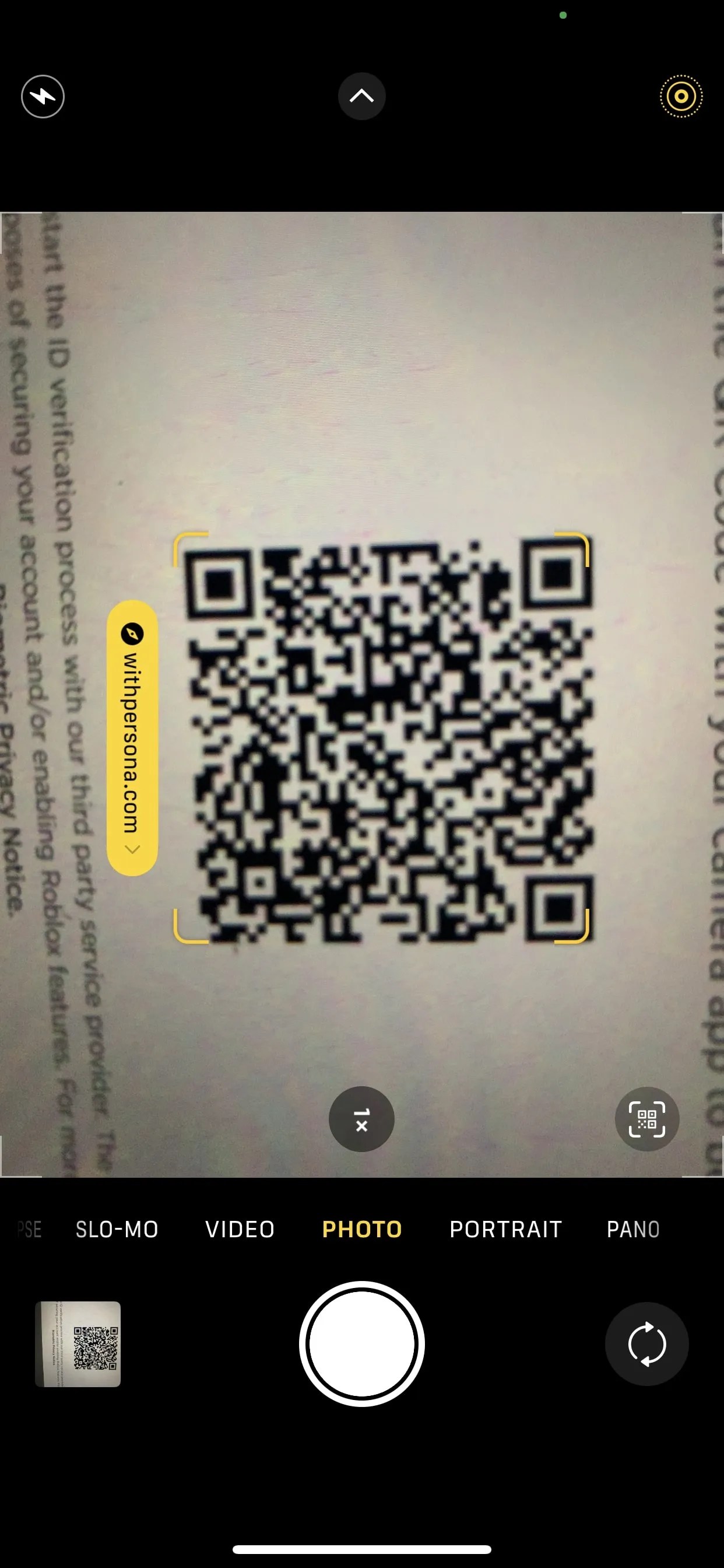Switch to PORTRAIT mode
Image resolution: width=724 pixels, height=1568 pixels.
tap(505, 1229)
